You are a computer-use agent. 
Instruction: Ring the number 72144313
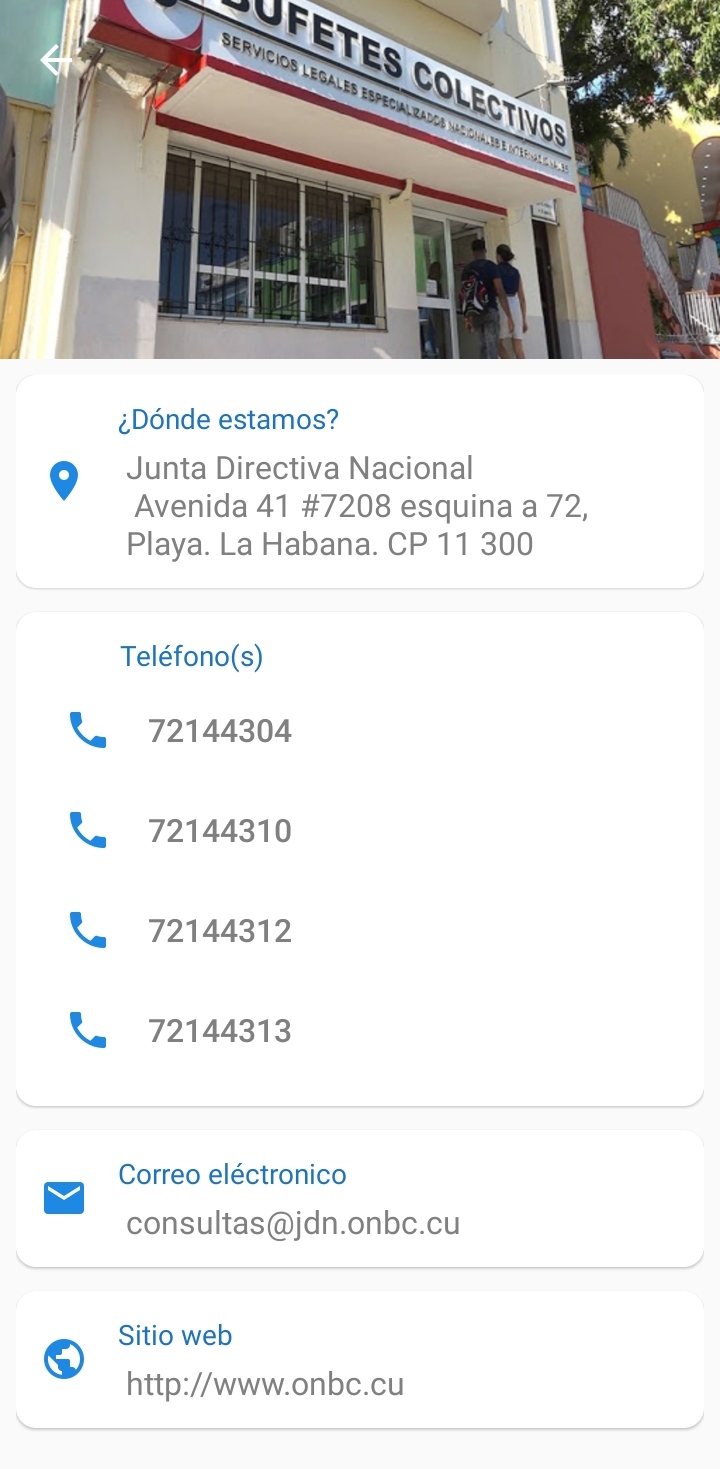[x=220, y=1031]
